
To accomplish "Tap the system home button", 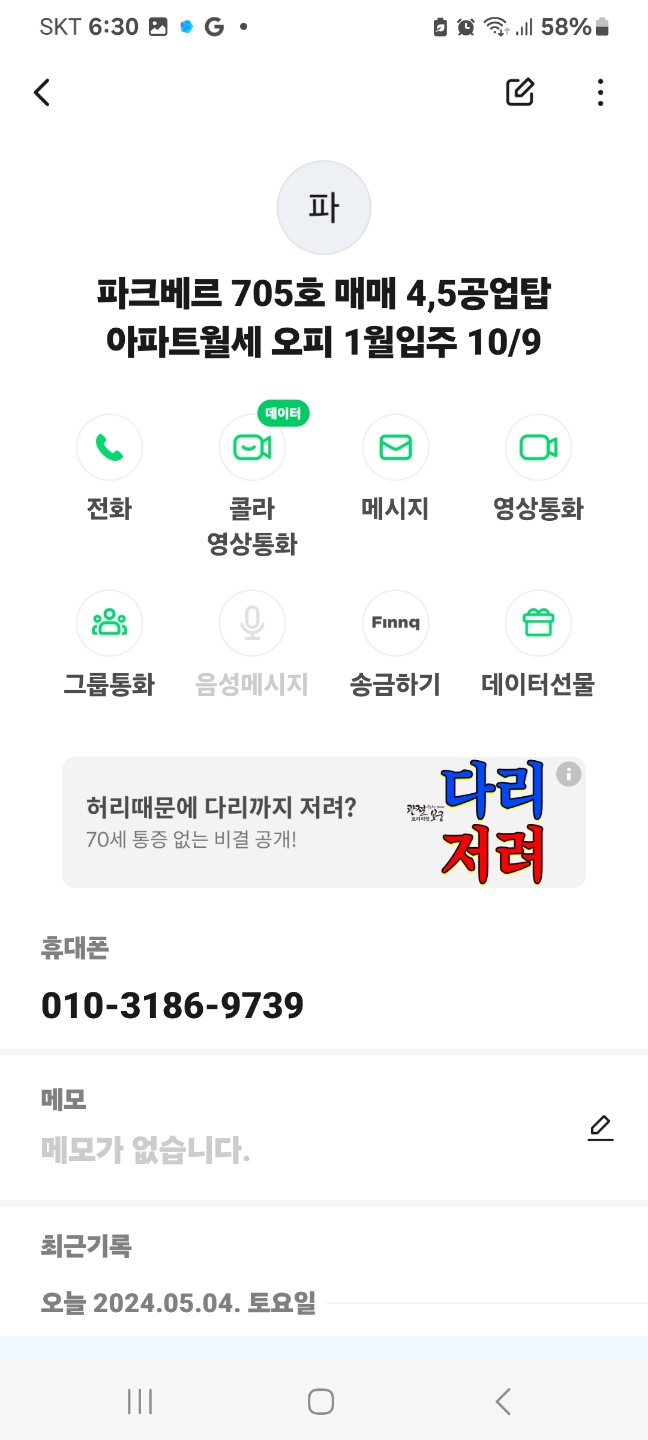I will (x=321, y=1401).
